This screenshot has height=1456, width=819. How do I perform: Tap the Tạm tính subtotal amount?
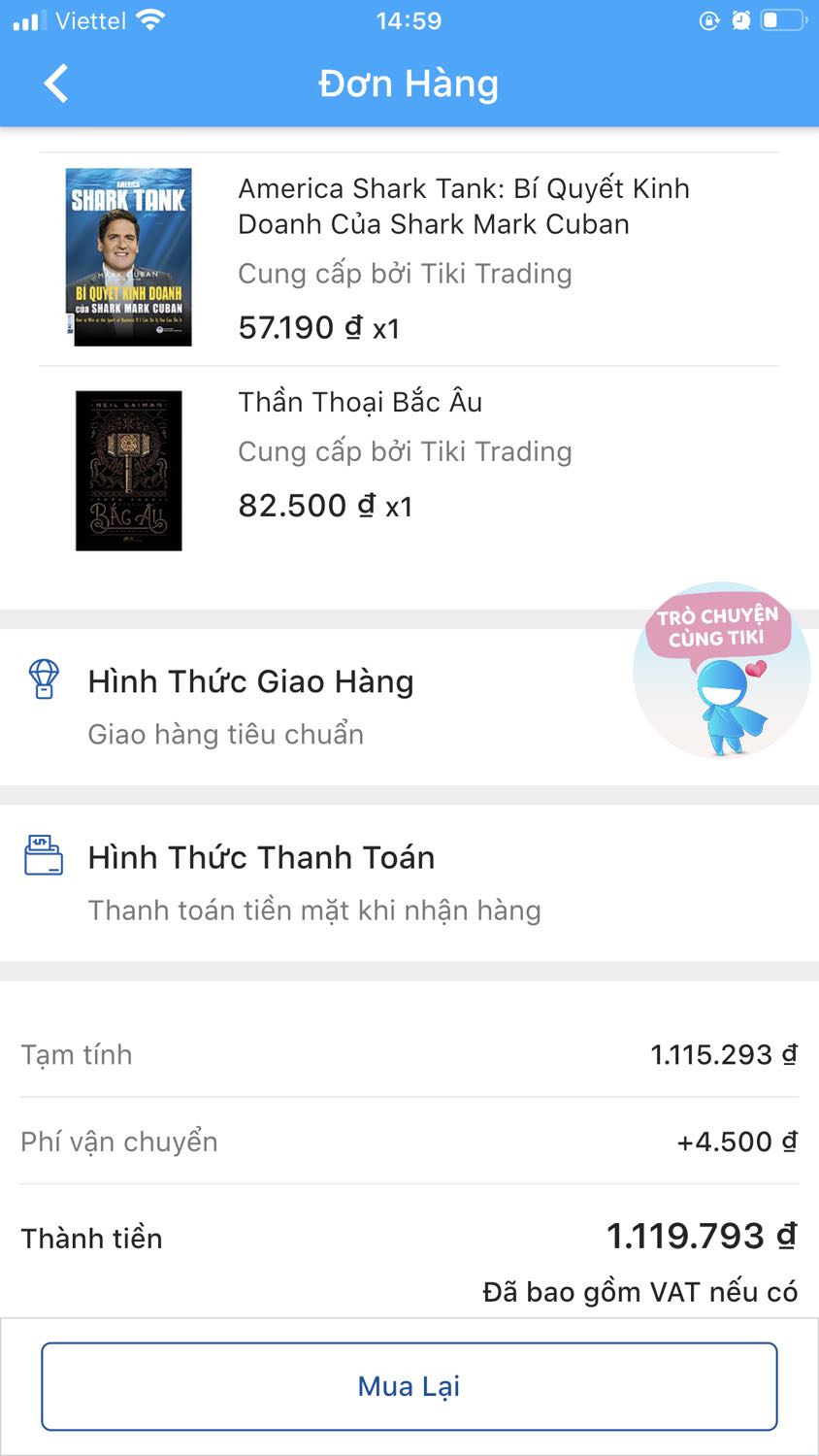click(x=723, y=1055)
